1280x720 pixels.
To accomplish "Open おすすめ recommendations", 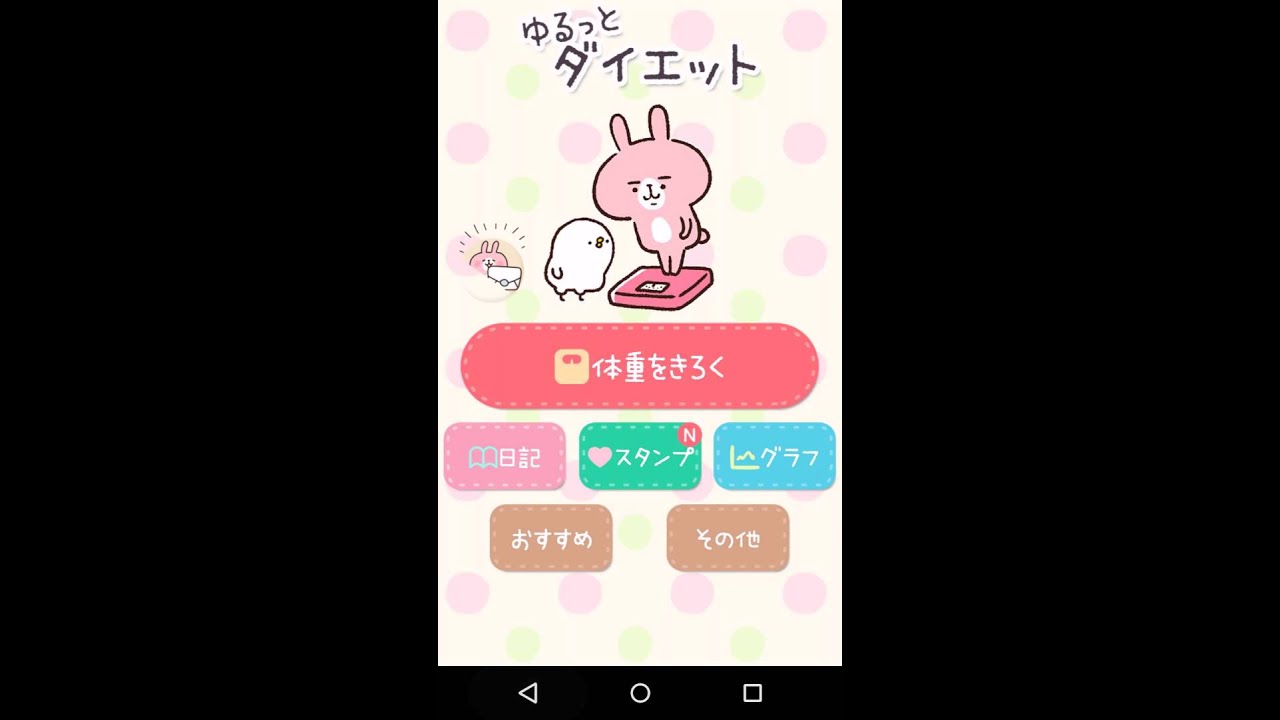I will (551, 539).
